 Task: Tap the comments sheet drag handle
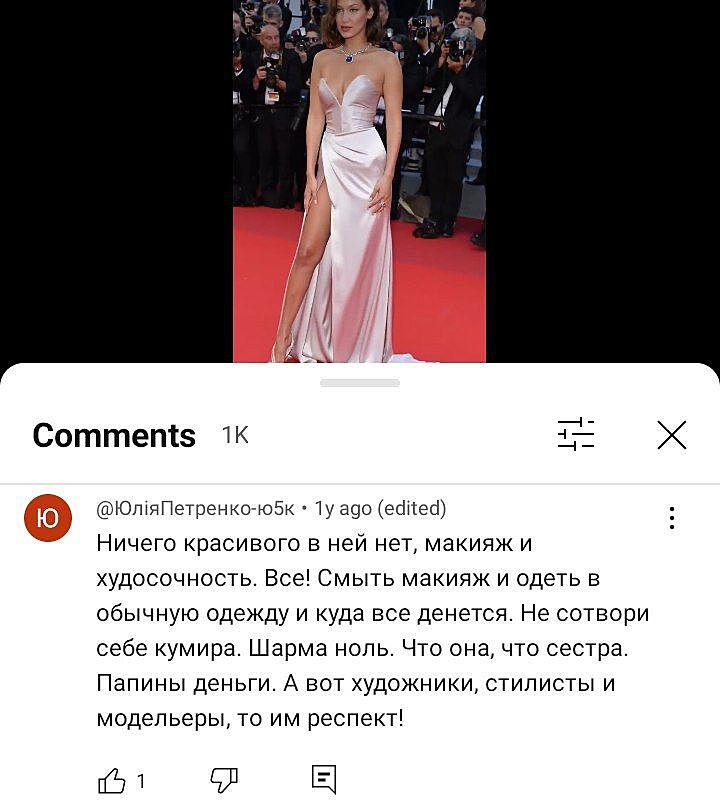click(360, 383)
